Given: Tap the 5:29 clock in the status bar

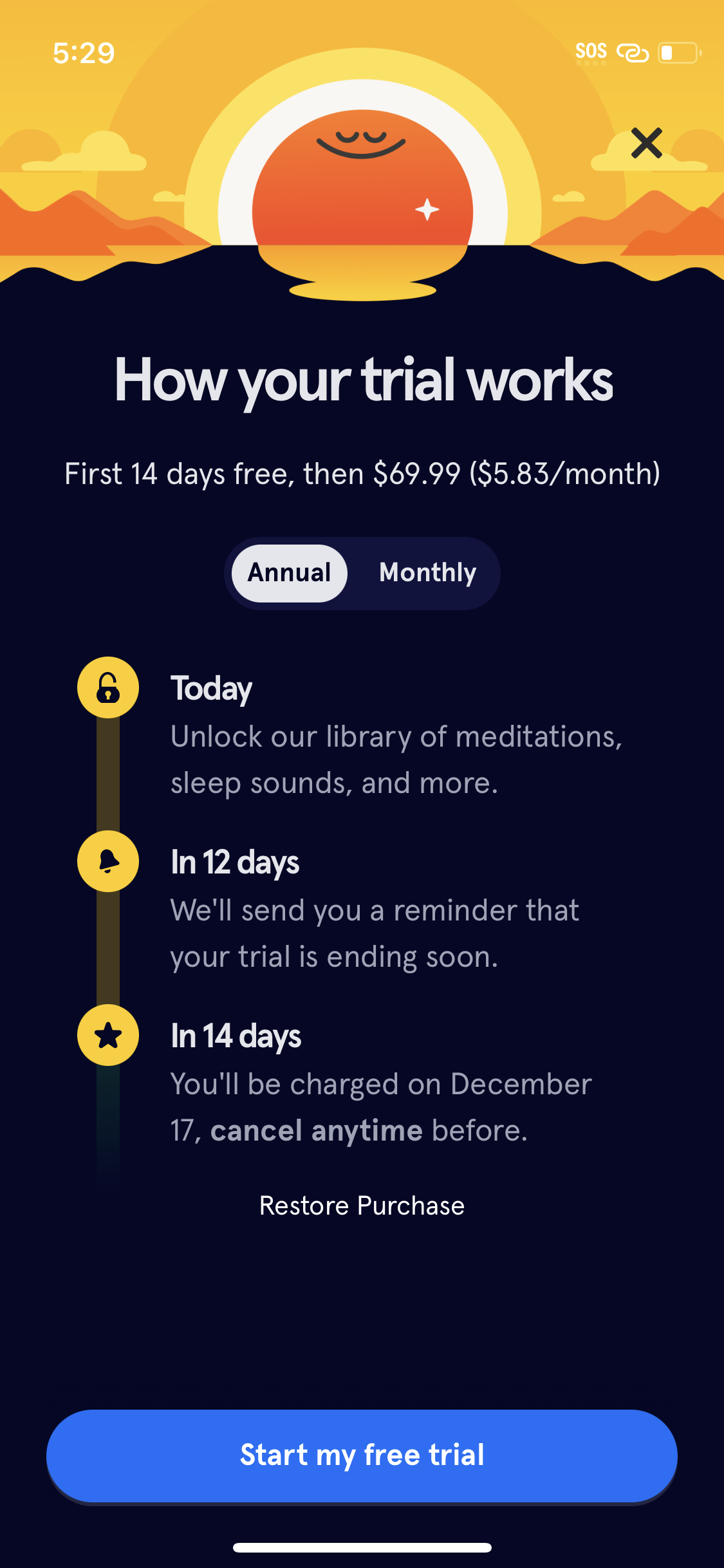Looking at the screenshot, I should (x=84, y=54).
